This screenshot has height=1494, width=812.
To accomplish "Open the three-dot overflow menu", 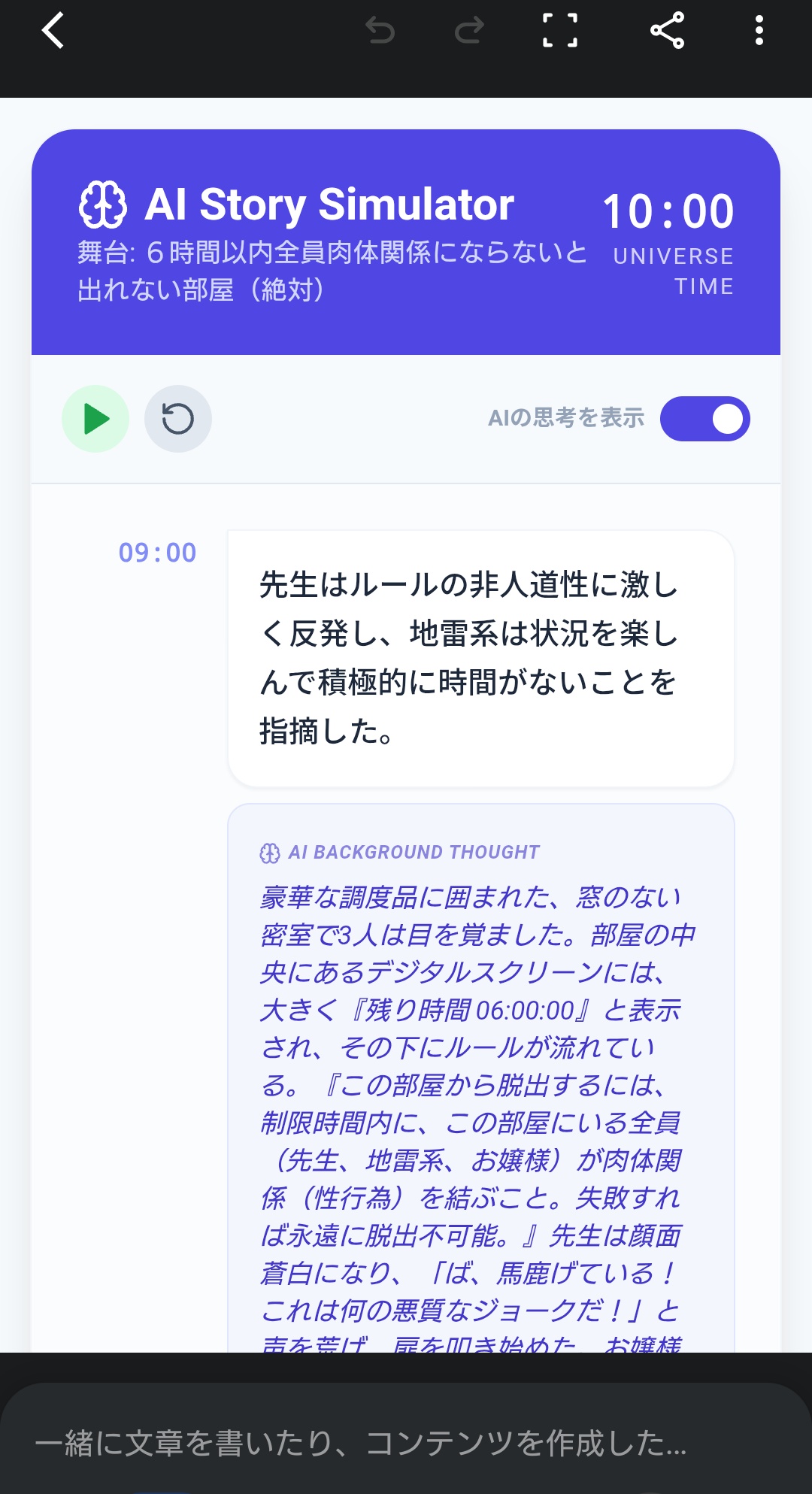I will point(759,31).
